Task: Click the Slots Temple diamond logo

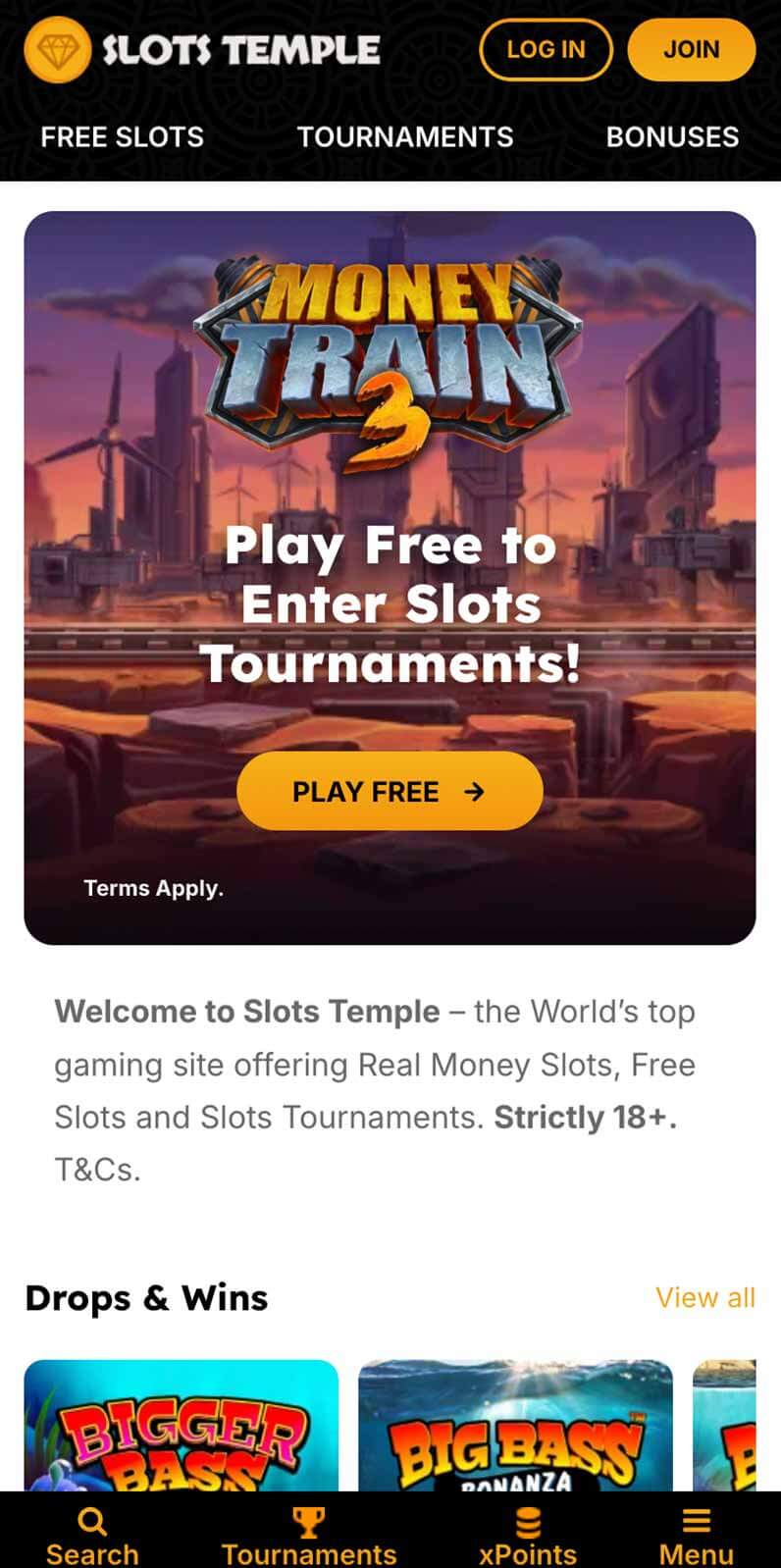Action: 56,47
